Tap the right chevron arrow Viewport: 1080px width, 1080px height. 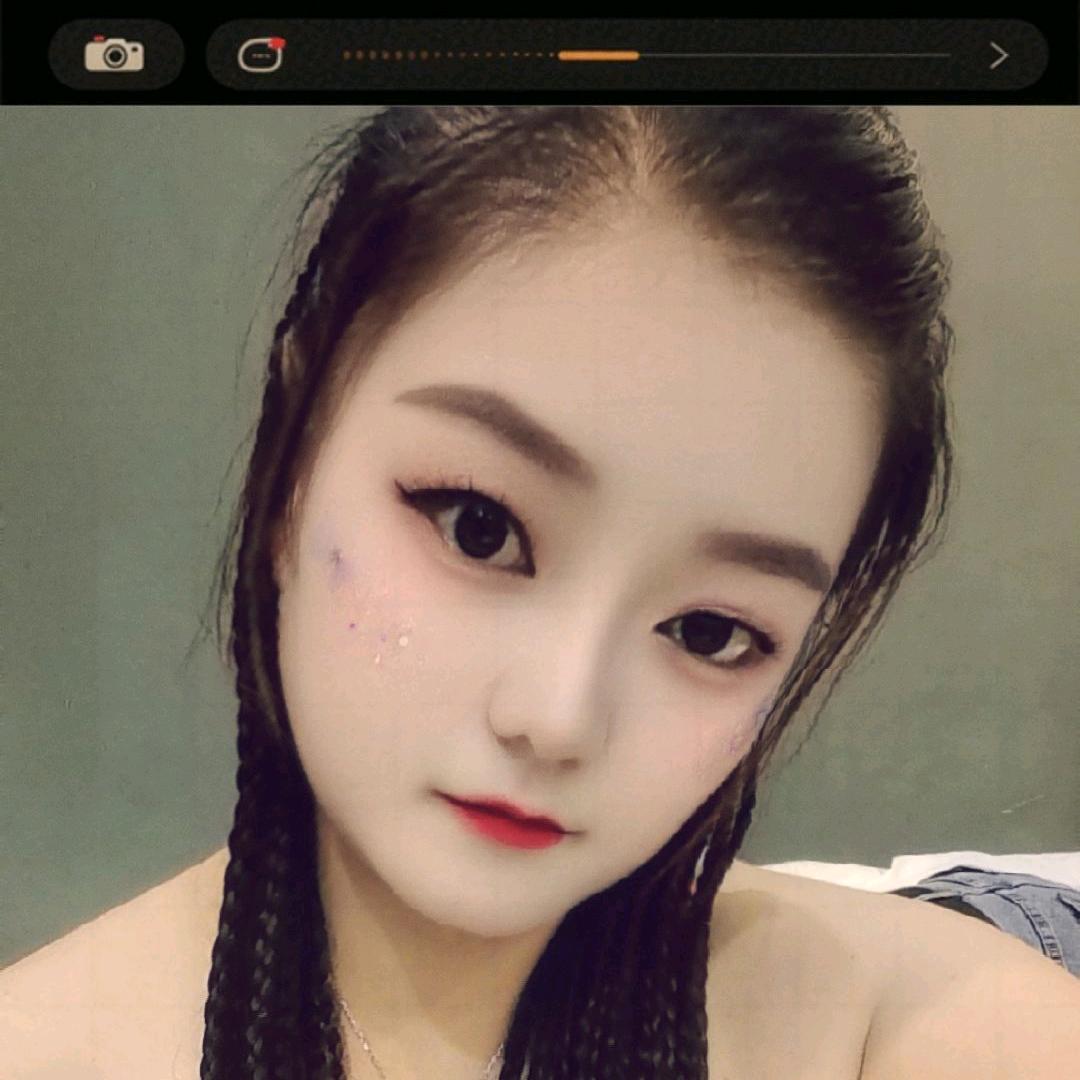coord(998,55)
